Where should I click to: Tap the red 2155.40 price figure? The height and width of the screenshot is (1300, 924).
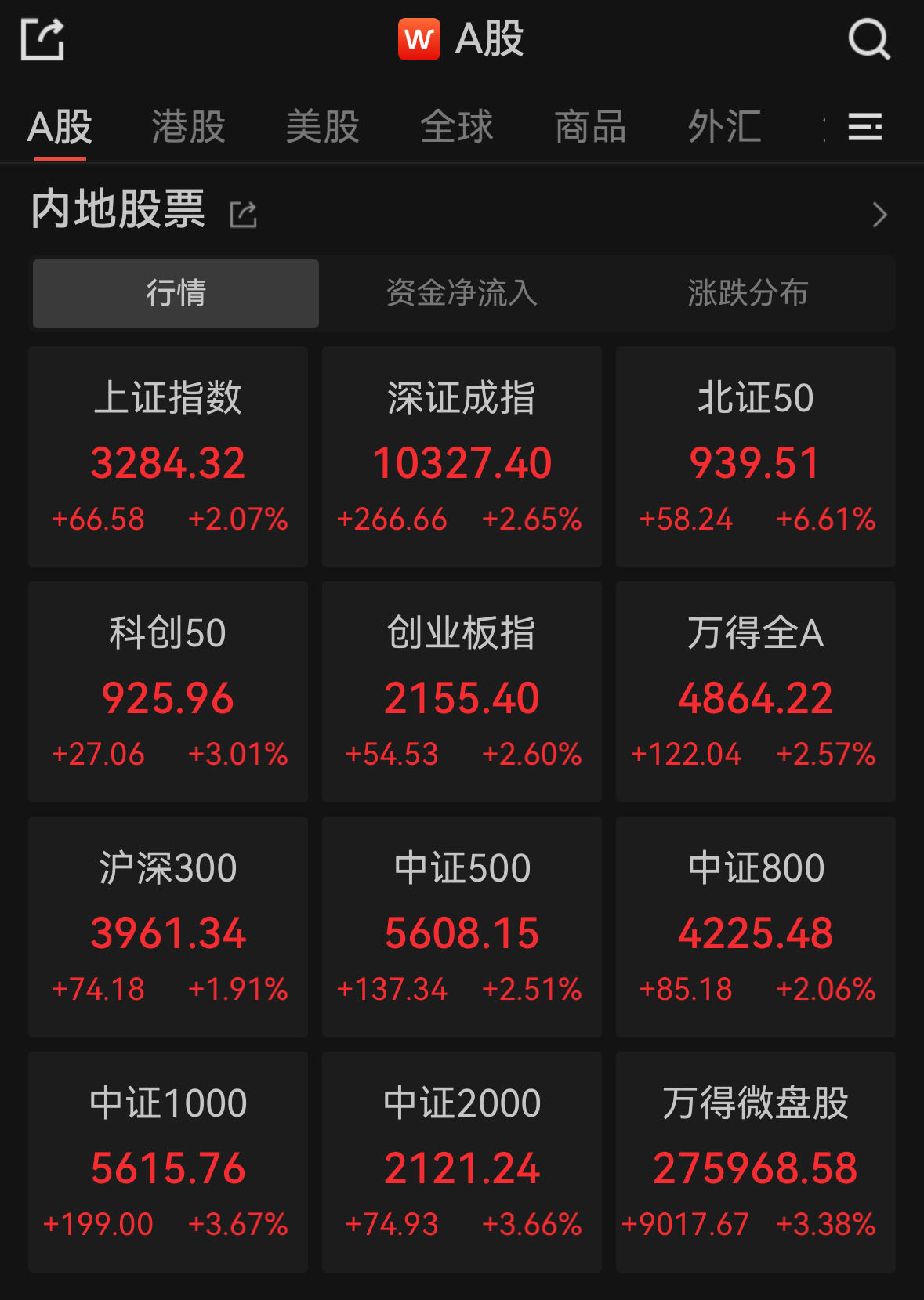click(x=461, y=696)
